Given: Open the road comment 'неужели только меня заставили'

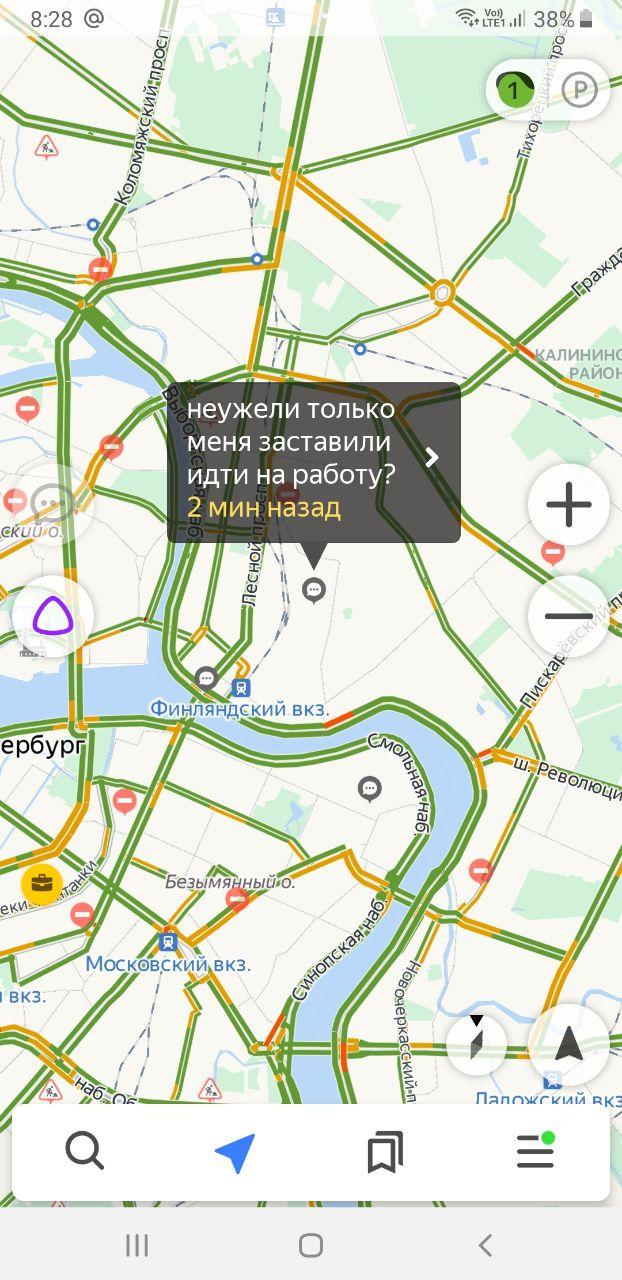Looking at the screenshot, I should click(313, 462).
